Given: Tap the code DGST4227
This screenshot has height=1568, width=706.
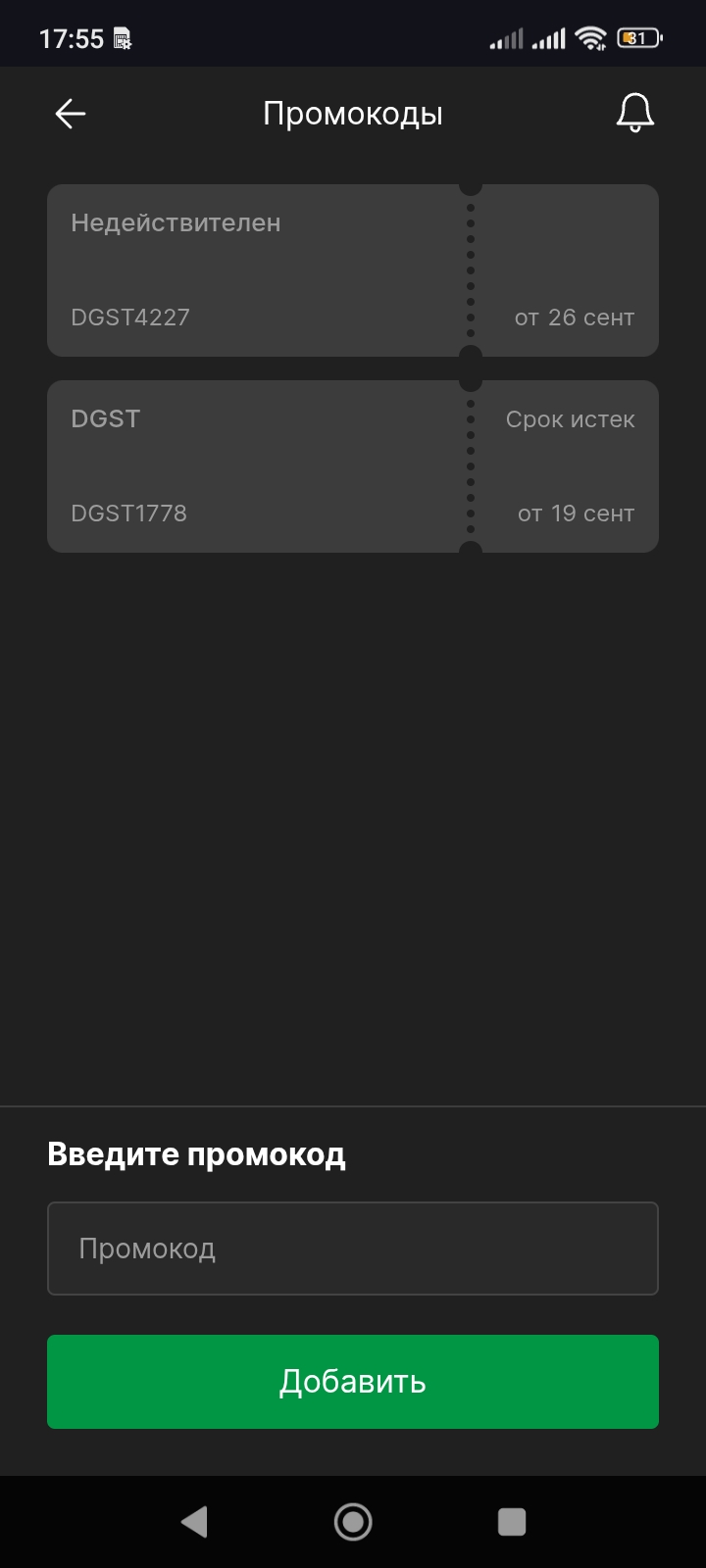Looking at the screenshot, I should click(128, 317).
